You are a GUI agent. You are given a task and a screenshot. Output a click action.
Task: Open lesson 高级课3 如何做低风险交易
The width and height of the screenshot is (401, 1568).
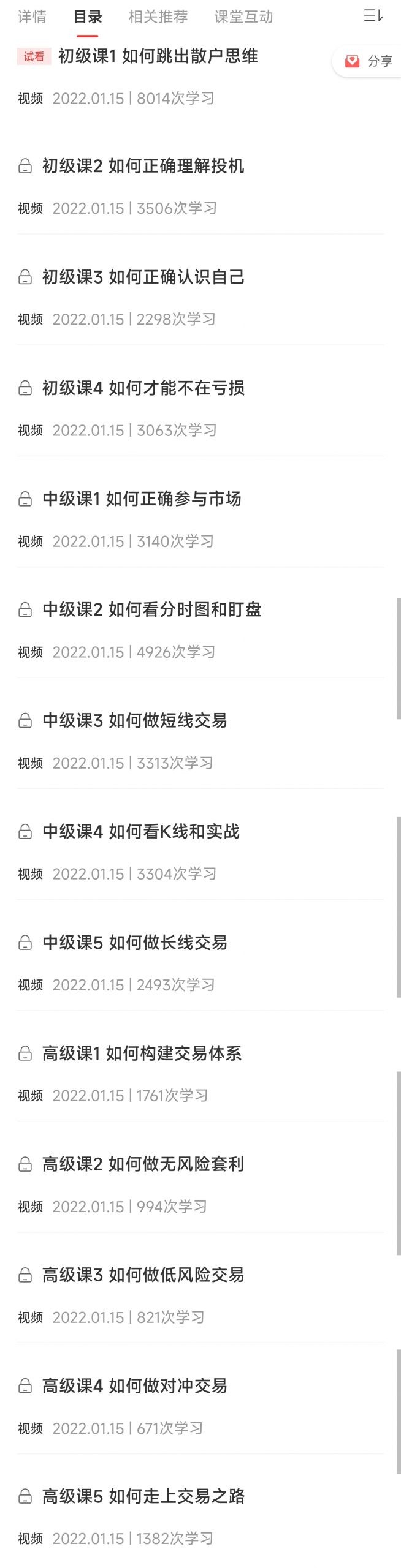click(x=143, y=1275)
